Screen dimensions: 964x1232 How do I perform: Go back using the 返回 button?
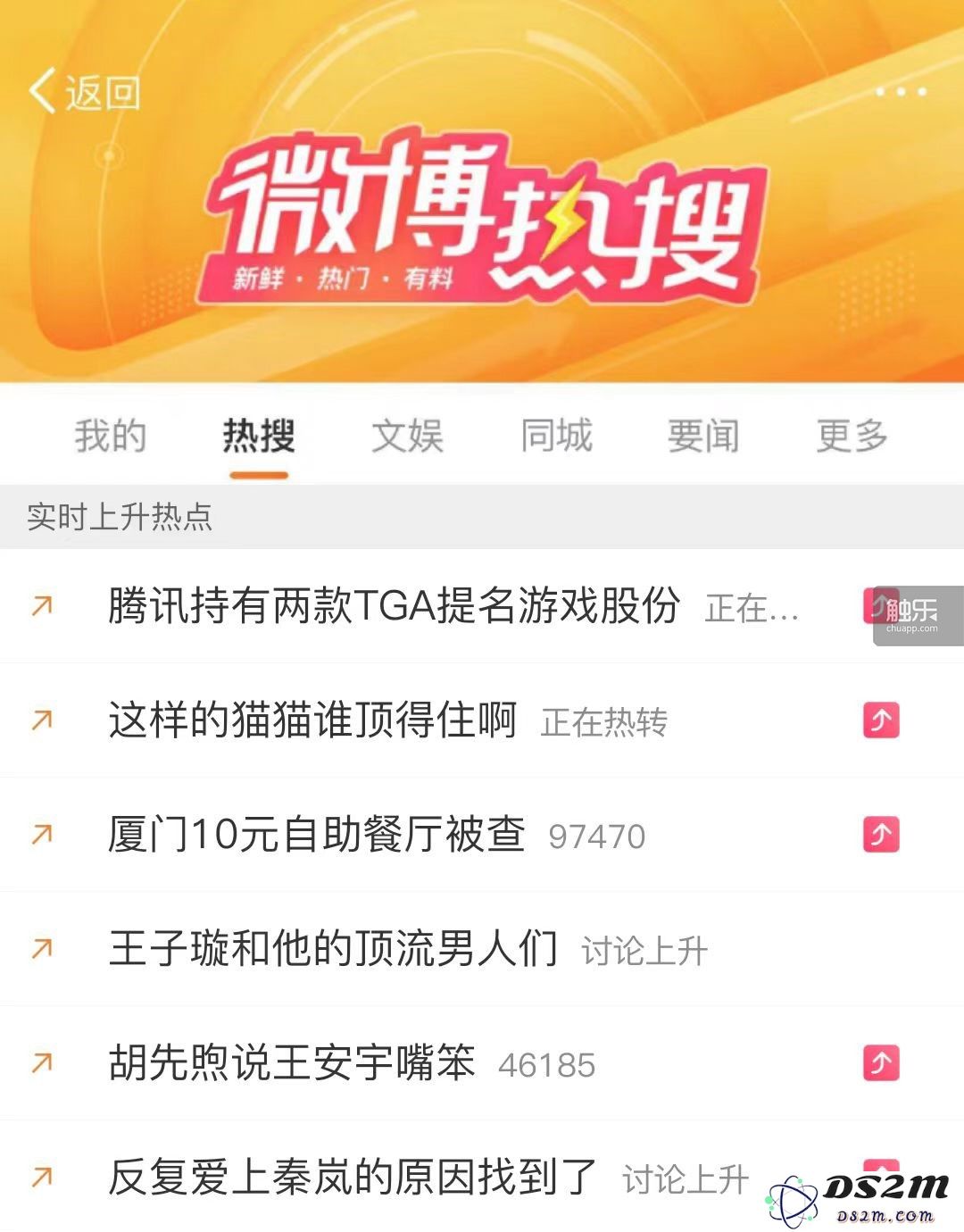click(85, 92)
